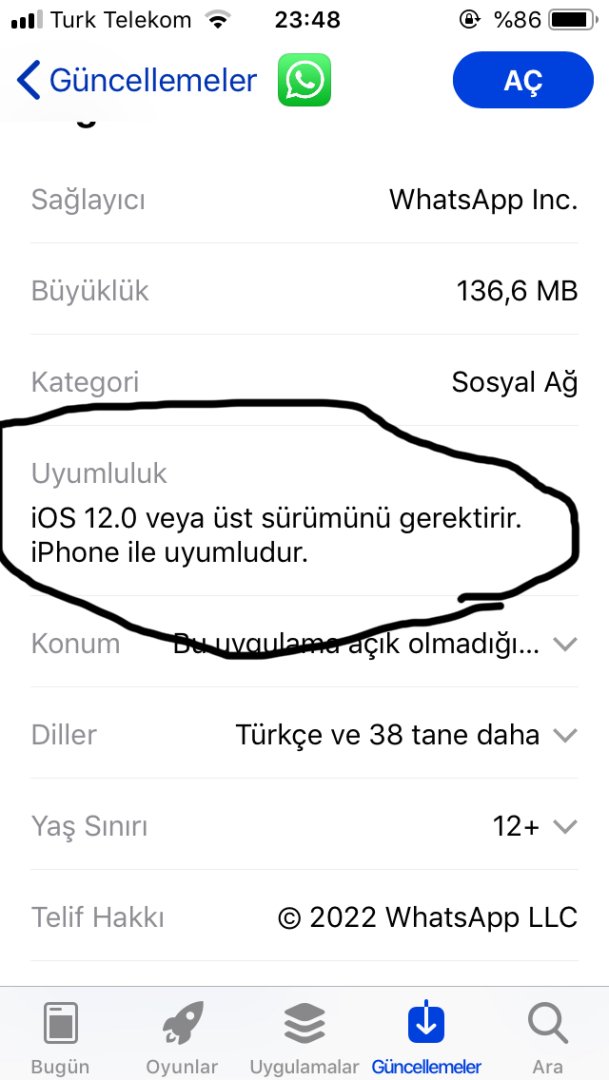609x1080 pixels.
Task: Select the Güncellemeler tab
Action: tap(426, 1036)
